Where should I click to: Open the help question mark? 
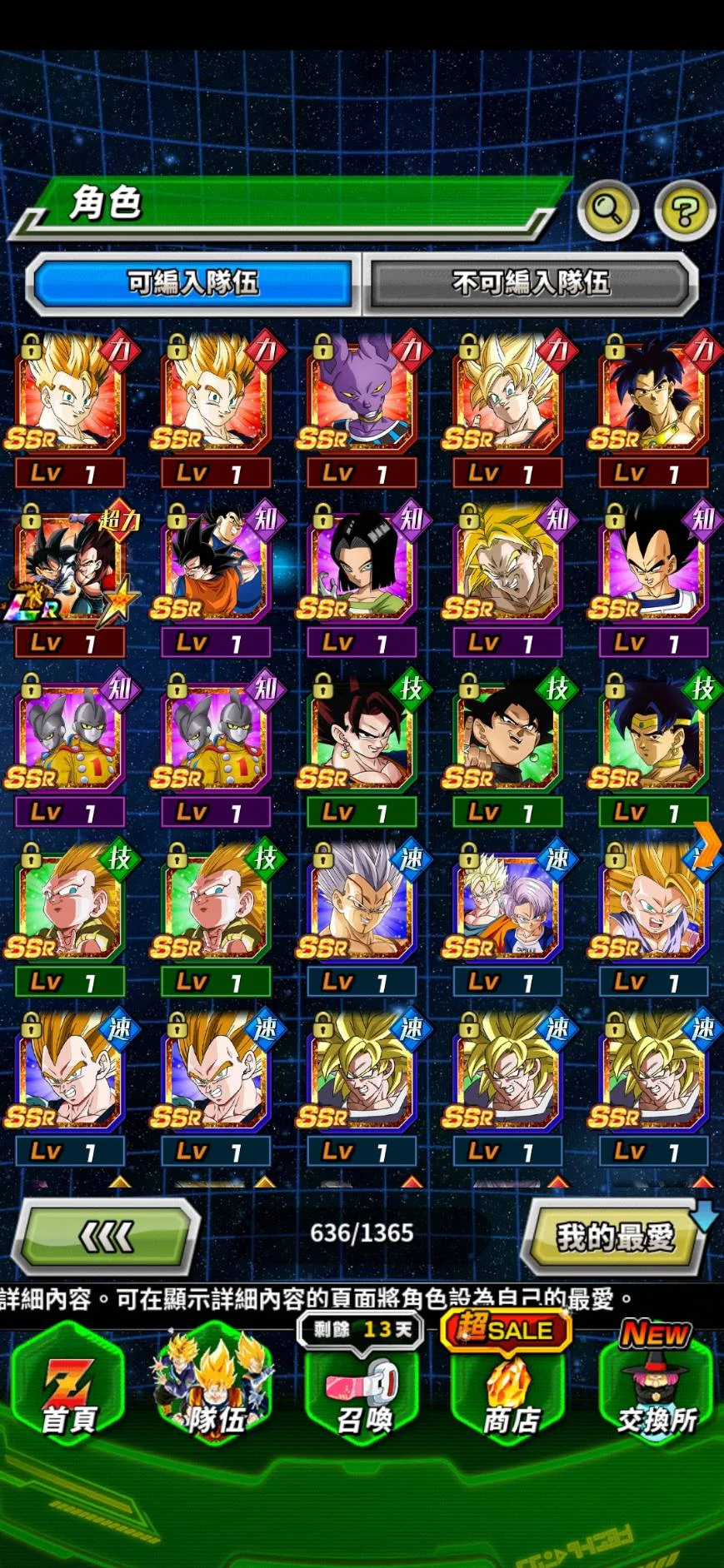[685, 210]
